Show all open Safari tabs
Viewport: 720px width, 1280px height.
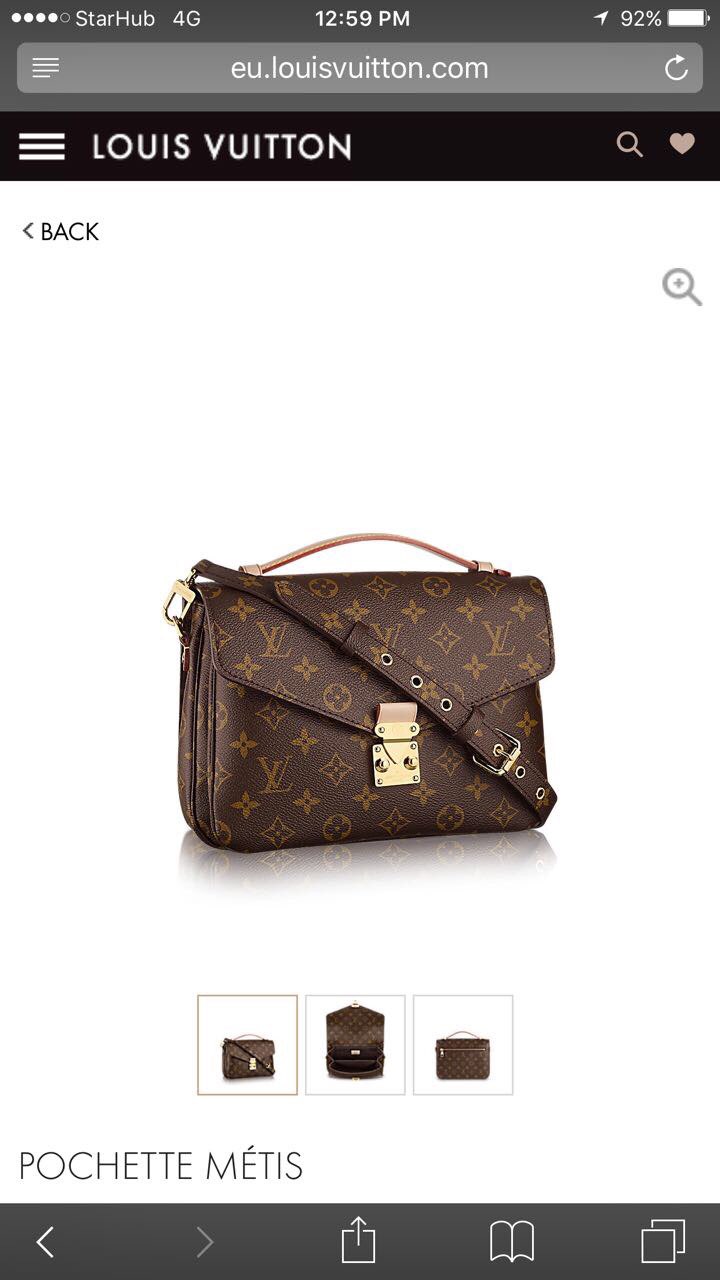point(663,1242)
